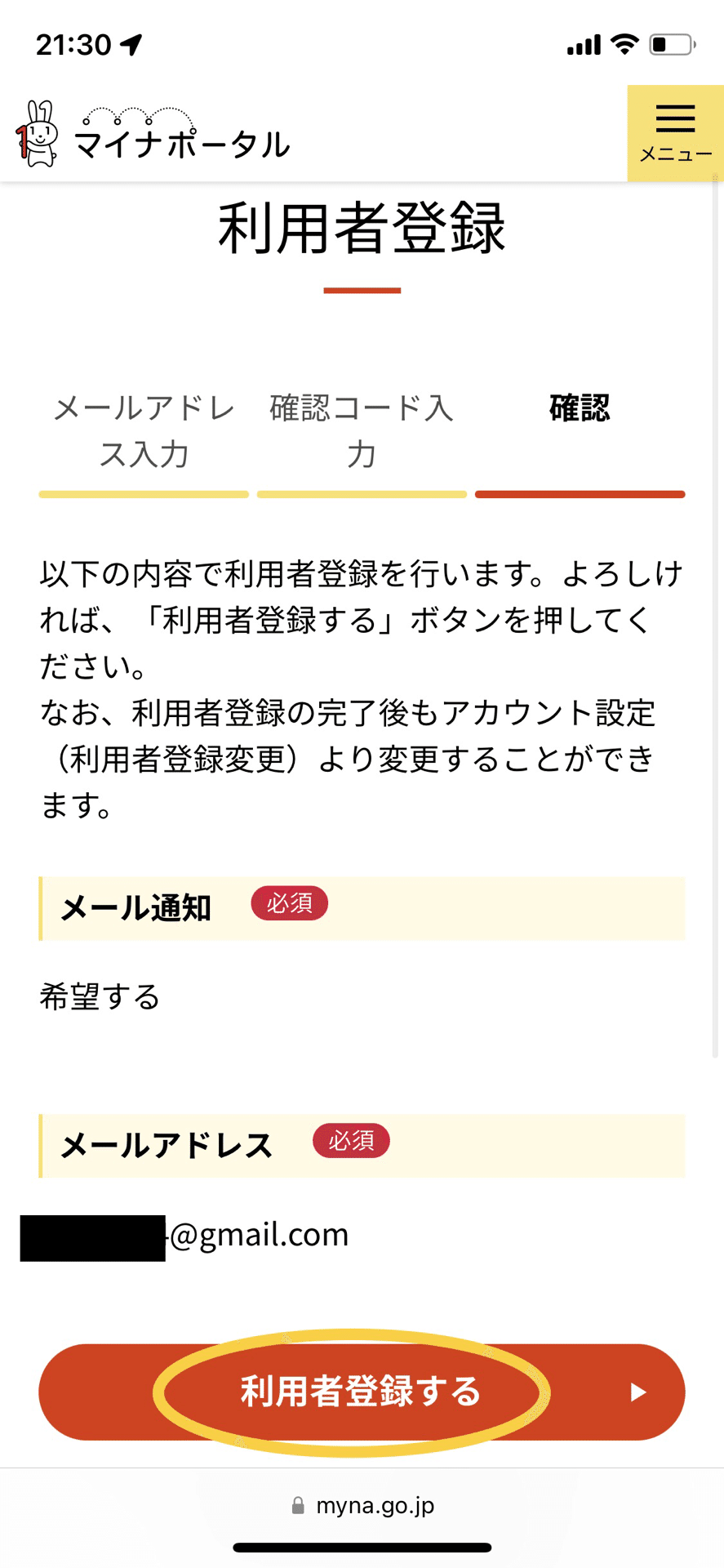The image size is (724, 1568).
Task: Tap the 利用者登録する button
Action: point(361,1392)
